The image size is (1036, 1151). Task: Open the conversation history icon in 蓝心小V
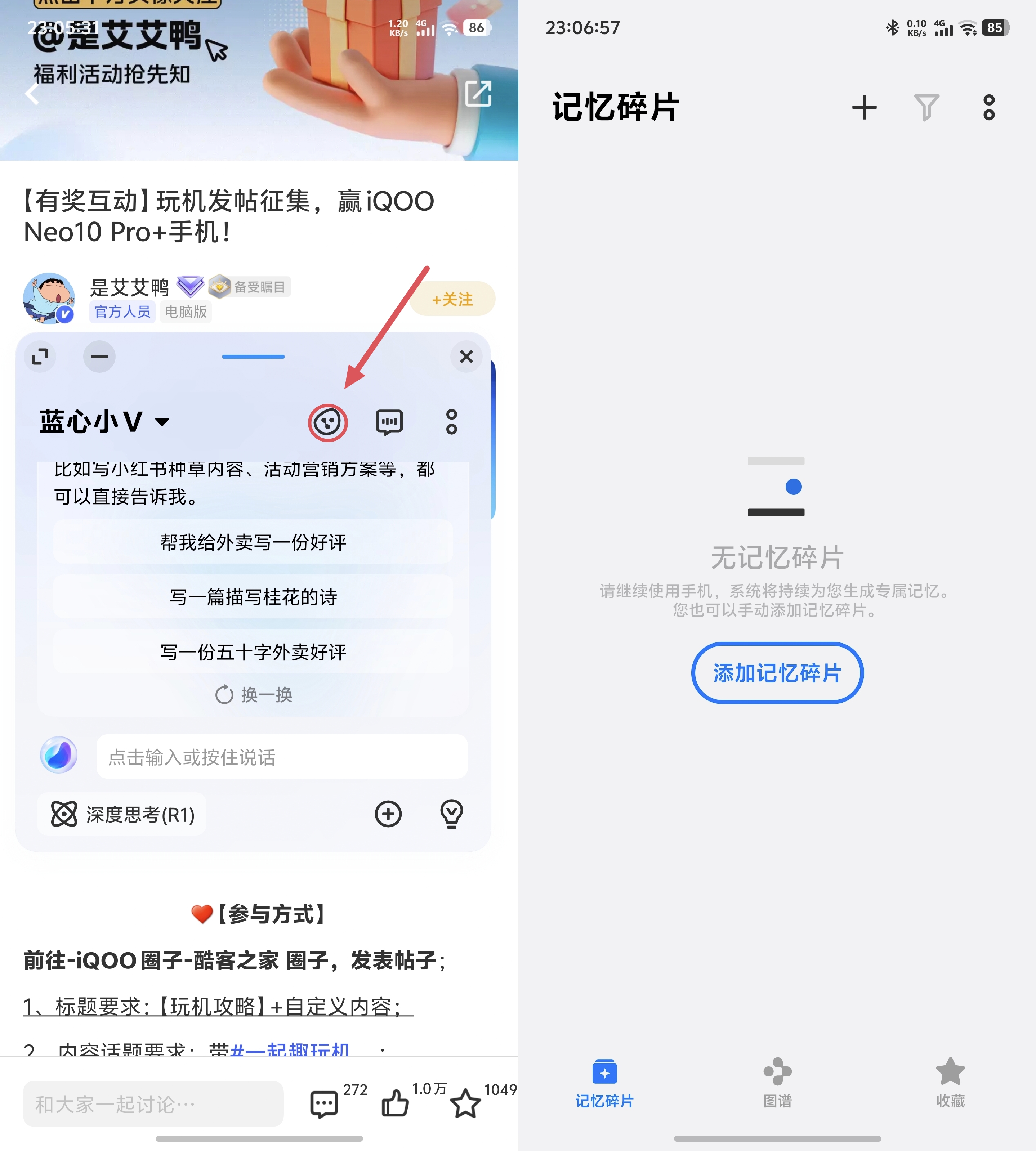[389, 422]
